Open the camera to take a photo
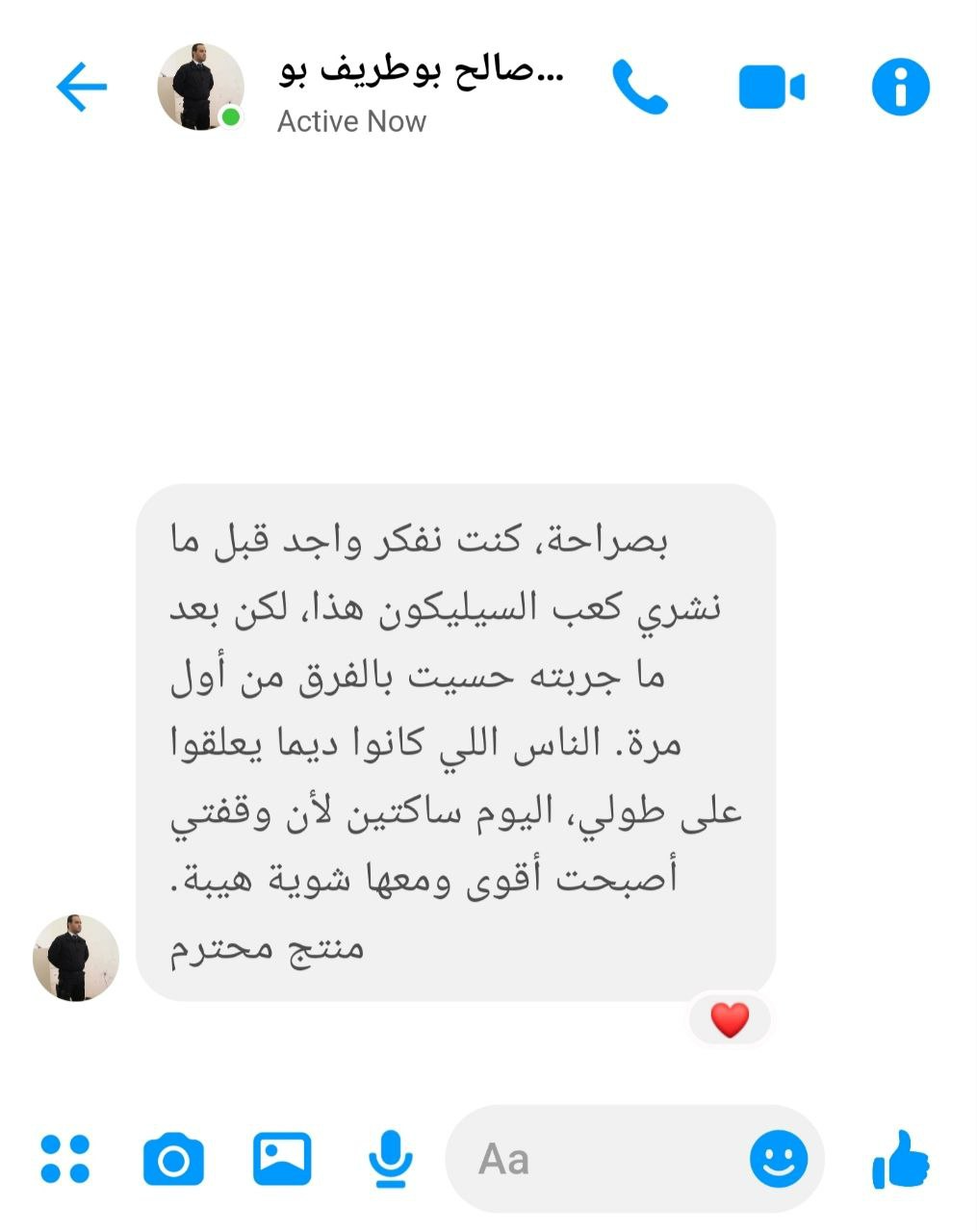 tap(173, 1159)
